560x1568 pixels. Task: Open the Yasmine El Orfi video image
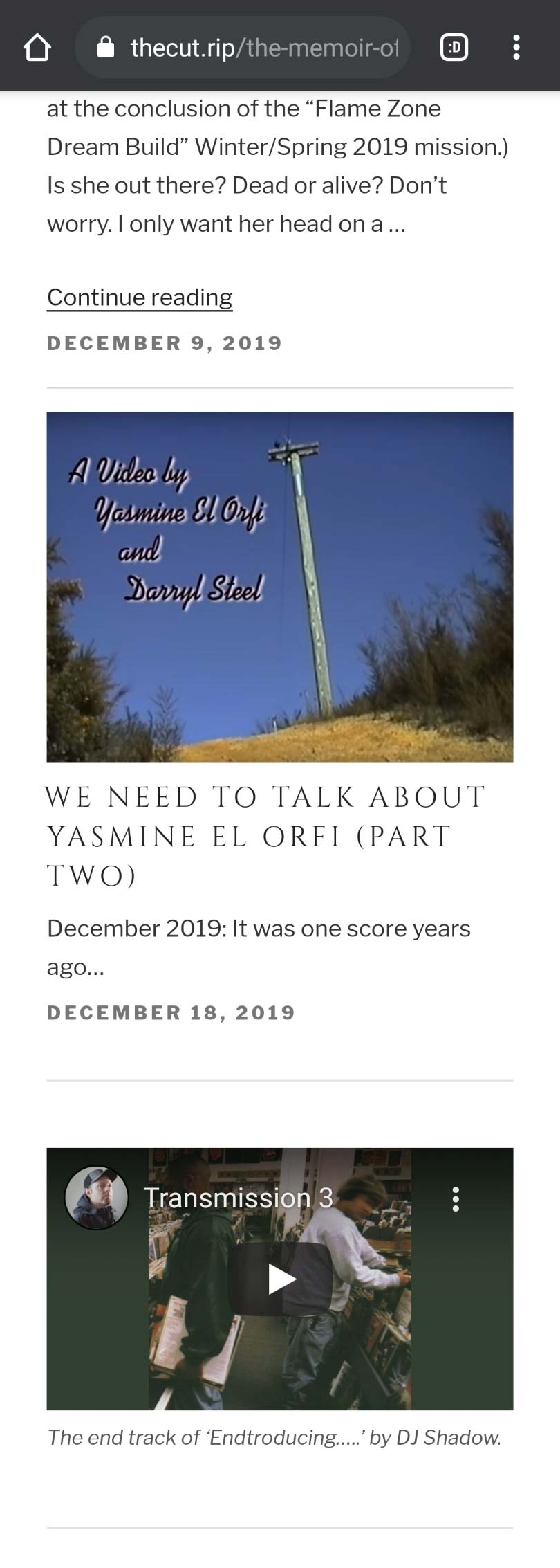[279, 586]
